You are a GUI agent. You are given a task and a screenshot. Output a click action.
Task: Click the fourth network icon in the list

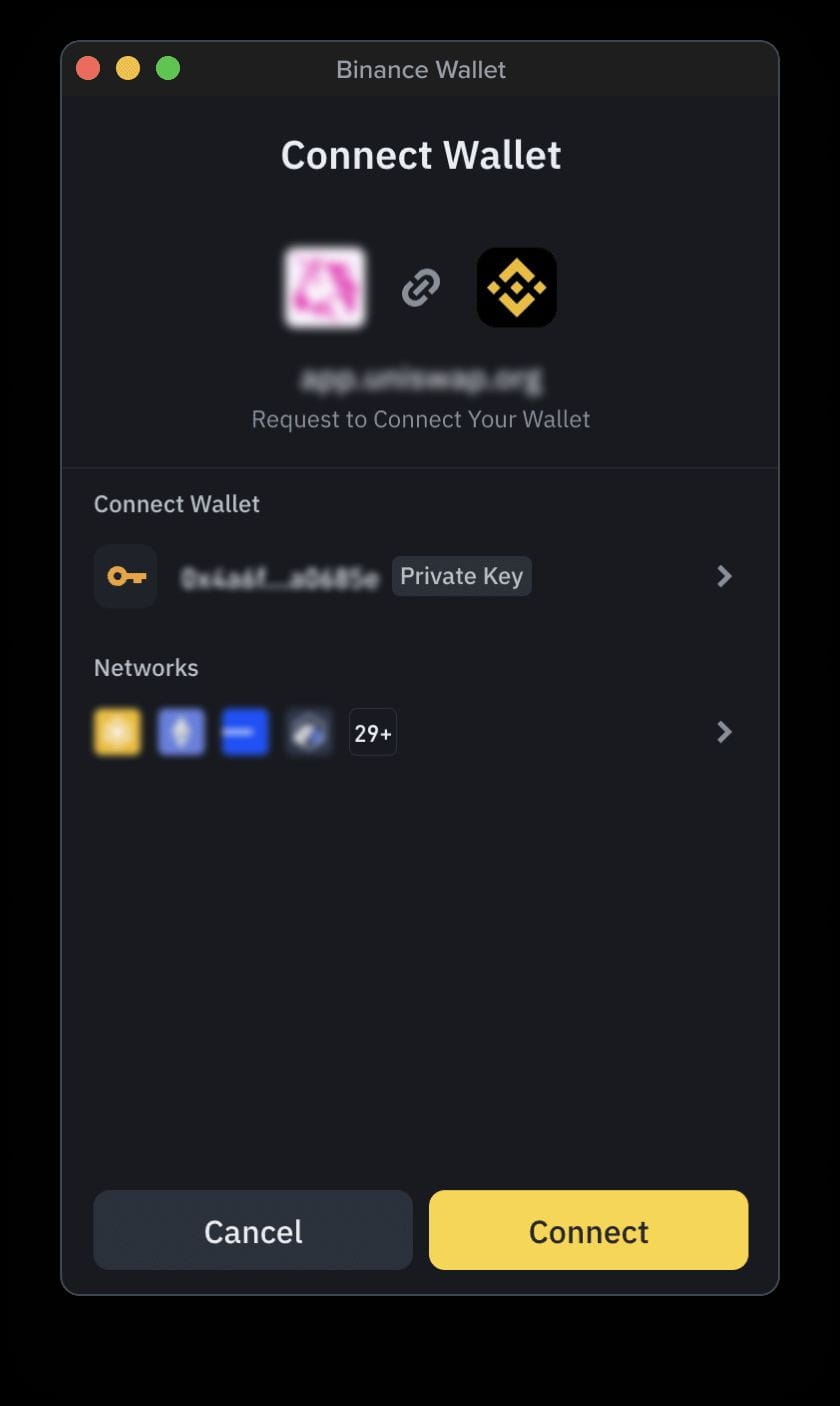[309, 732]
